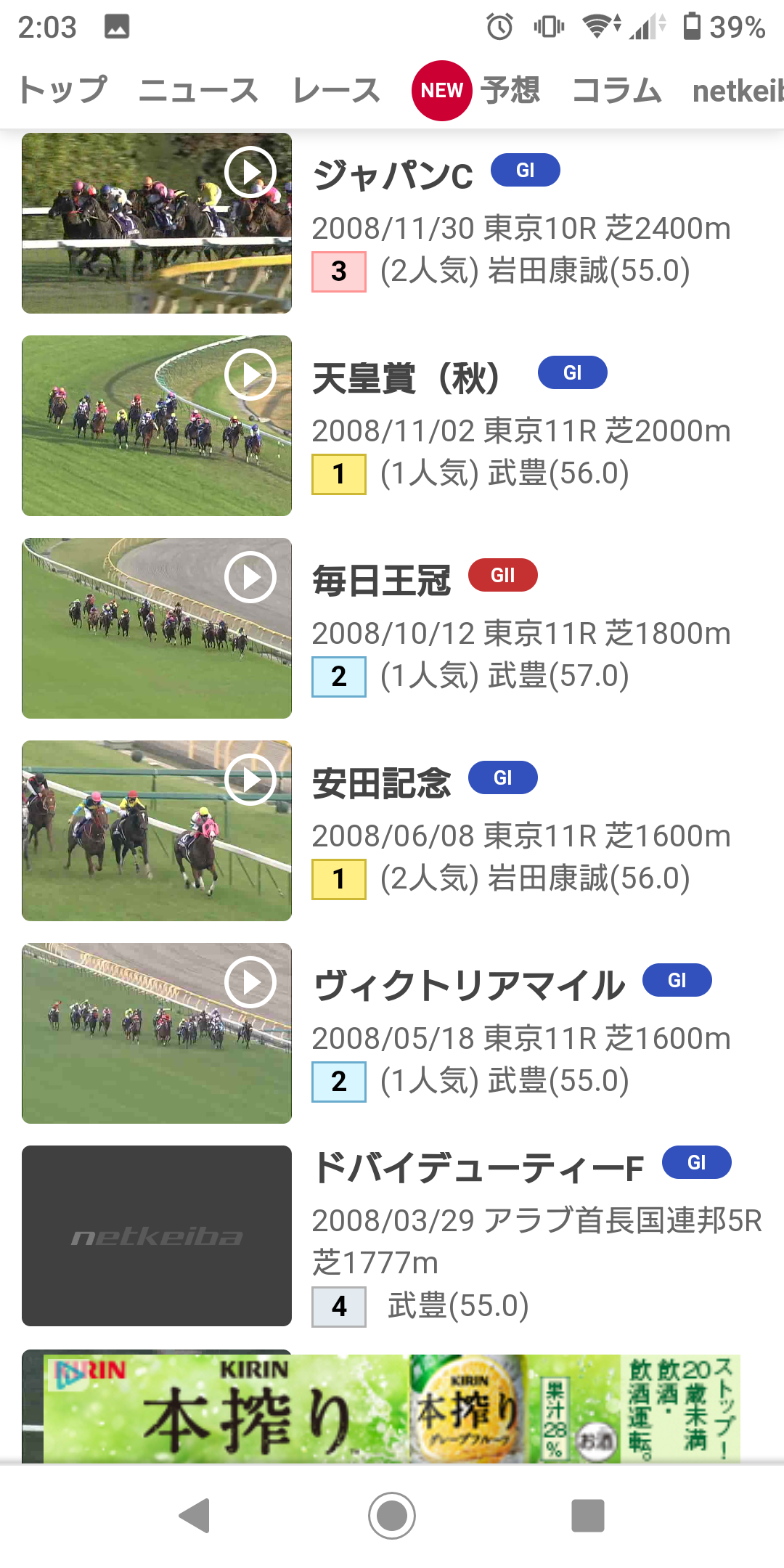
Task: Select the コラム tab
Action: pos(616,91)
